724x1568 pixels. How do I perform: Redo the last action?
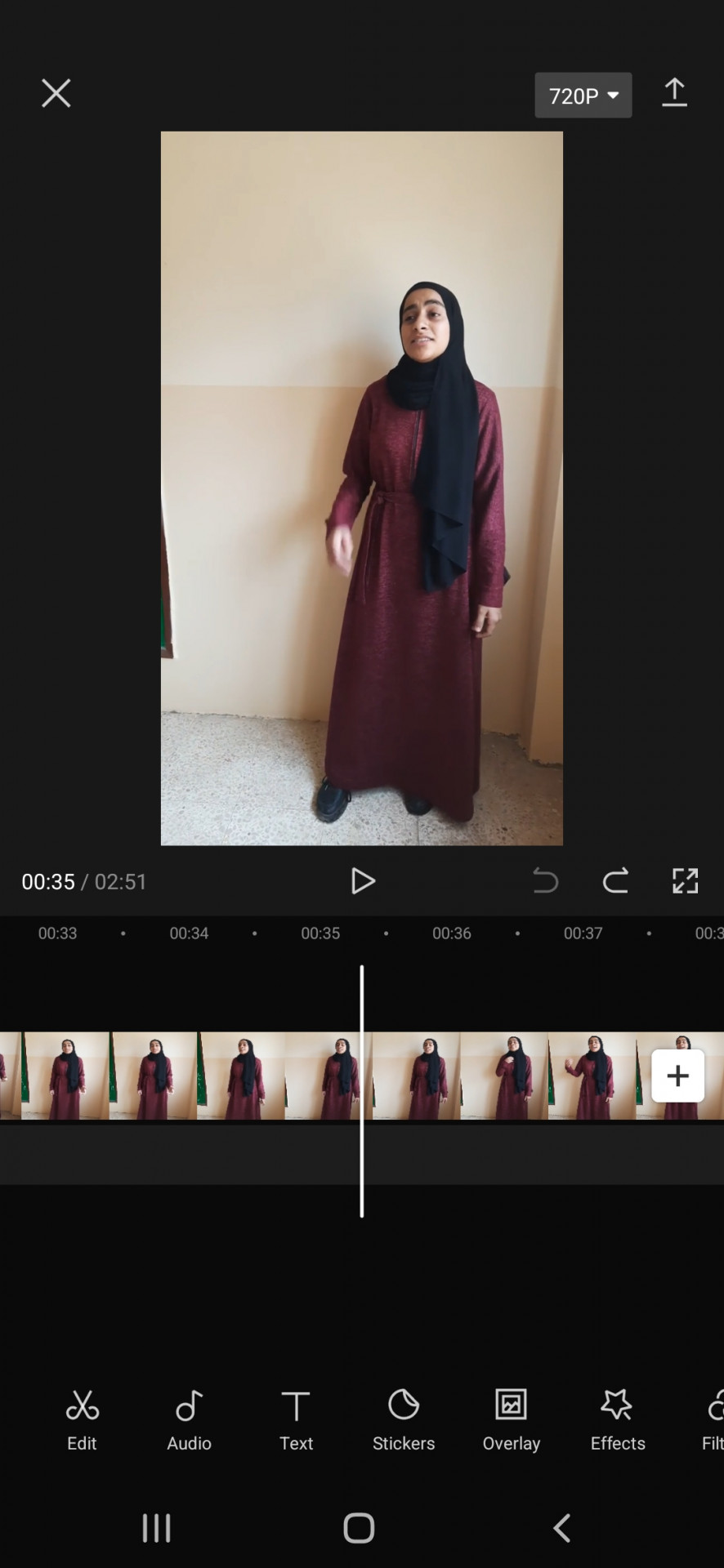point(615,881)
